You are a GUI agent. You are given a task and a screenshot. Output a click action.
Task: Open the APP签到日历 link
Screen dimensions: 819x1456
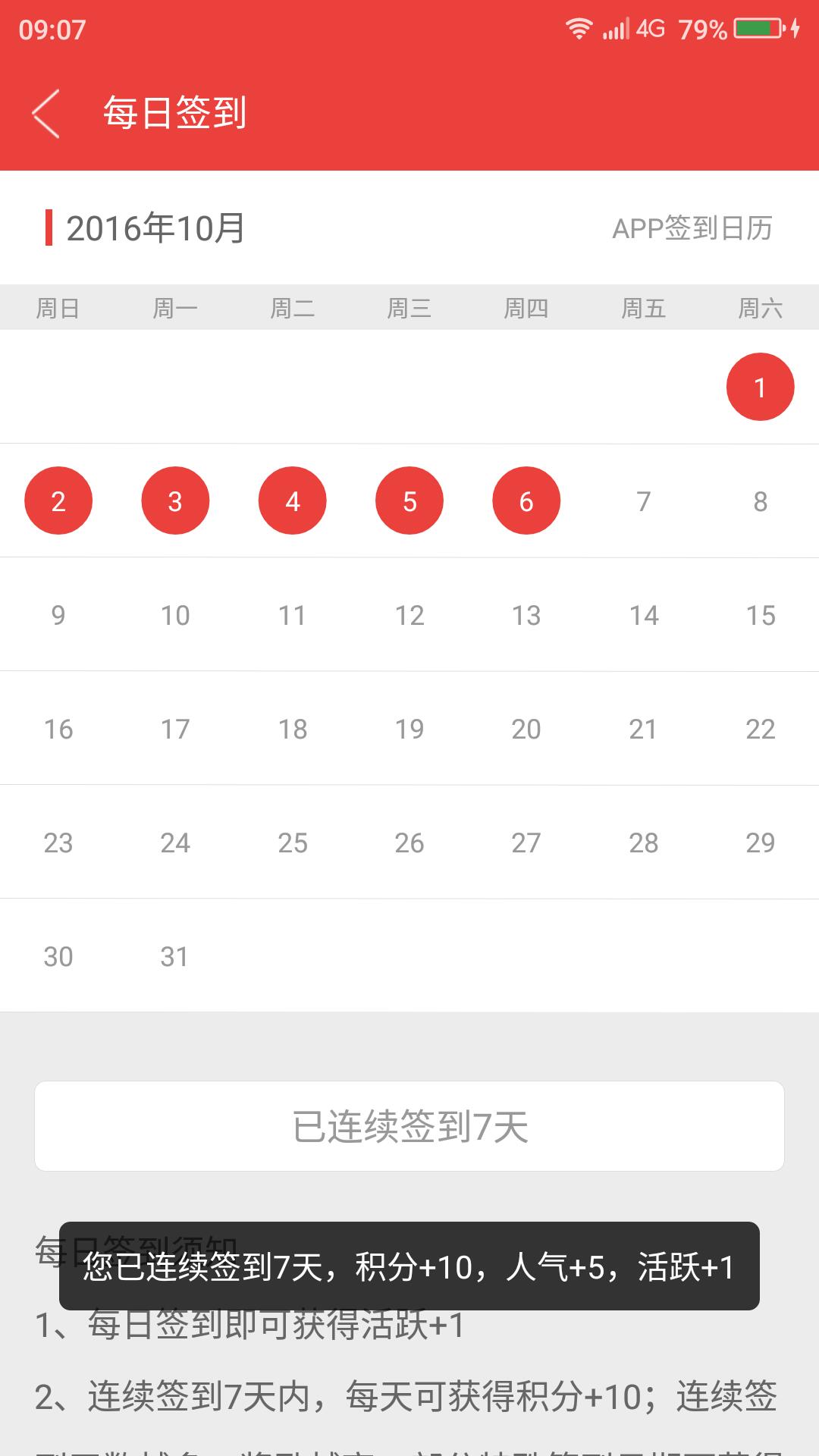pos(692,228)
